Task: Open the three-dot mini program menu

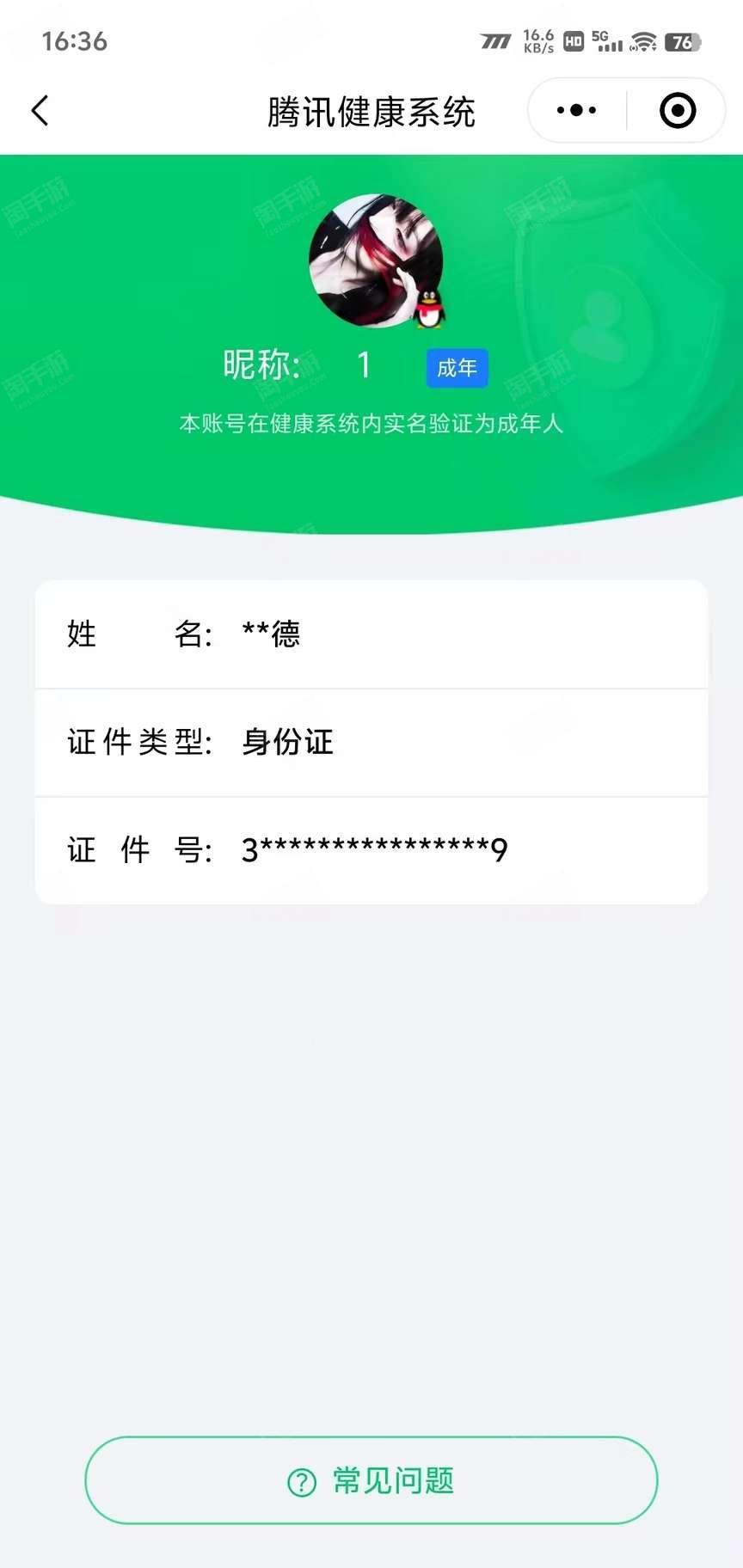Action: coord(576,111)
